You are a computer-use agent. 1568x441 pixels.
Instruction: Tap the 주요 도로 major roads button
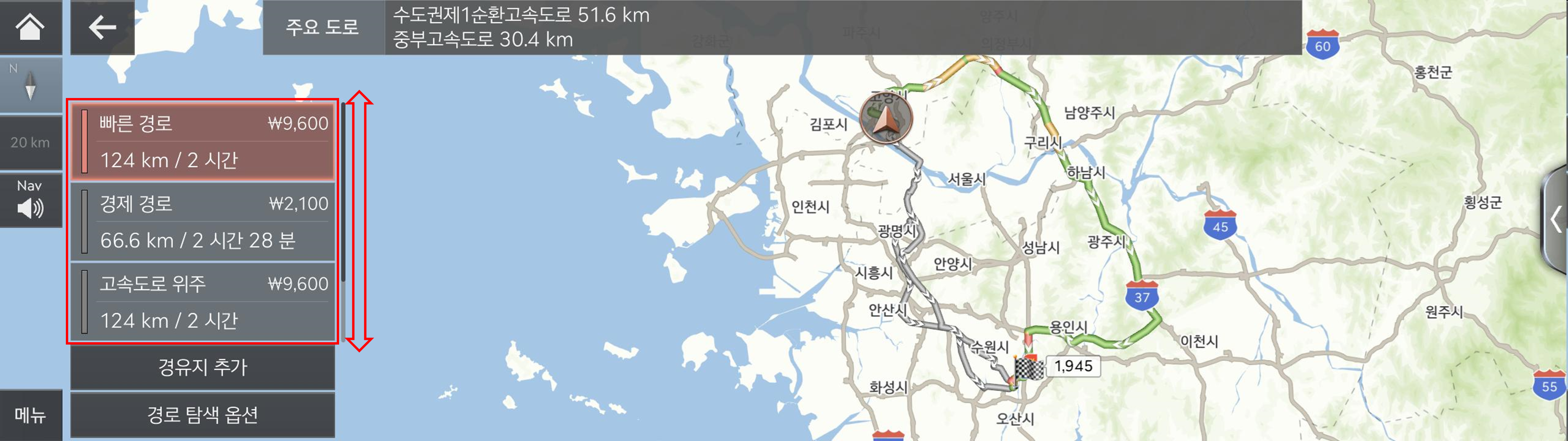coord(323,27)
